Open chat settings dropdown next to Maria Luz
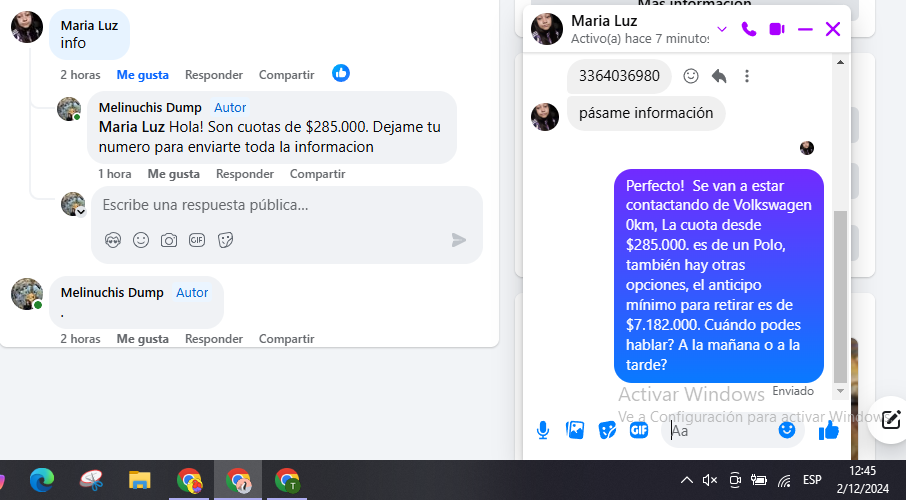The width and height of the screenshot is (906, 500). point(722,29)
